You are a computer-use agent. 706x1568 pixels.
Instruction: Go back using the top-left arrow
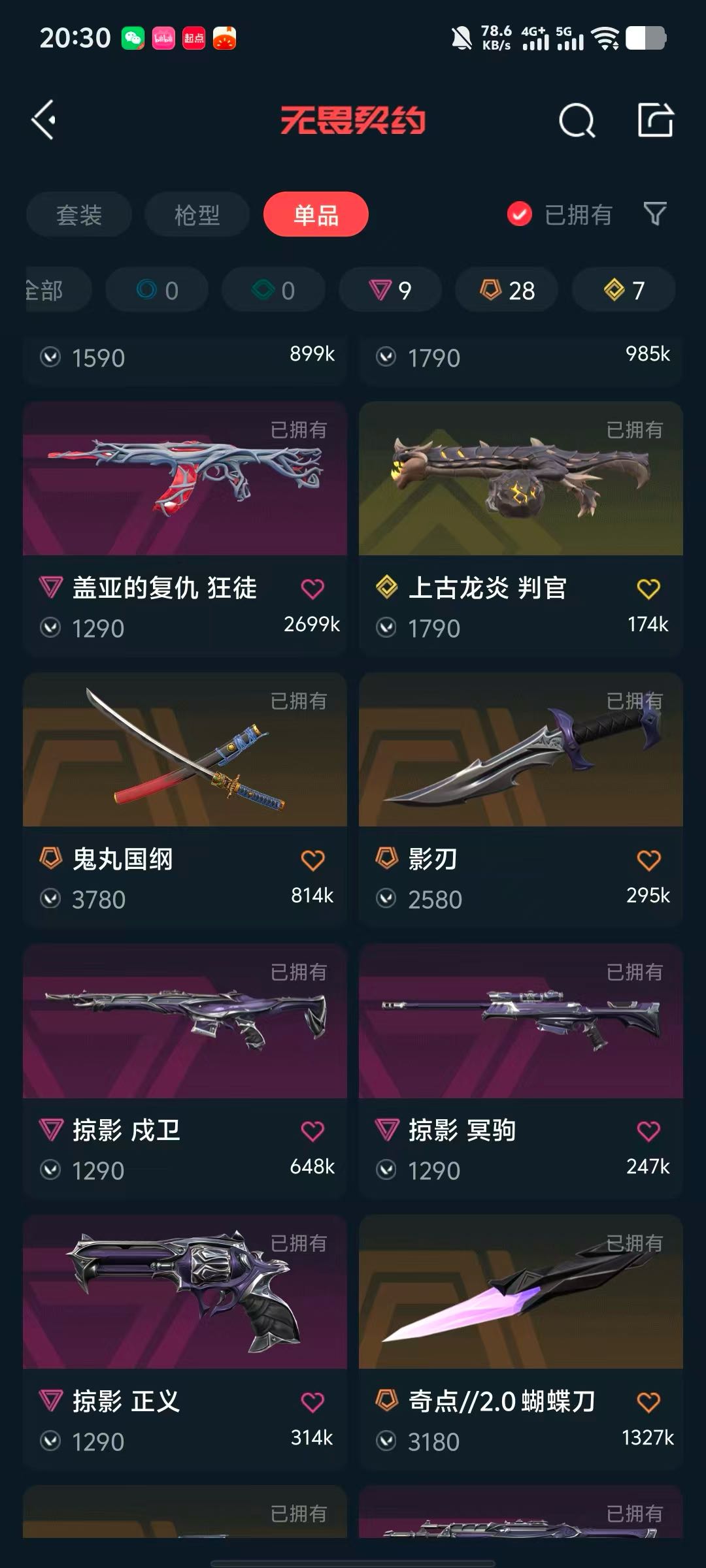(x=44, y=120)
